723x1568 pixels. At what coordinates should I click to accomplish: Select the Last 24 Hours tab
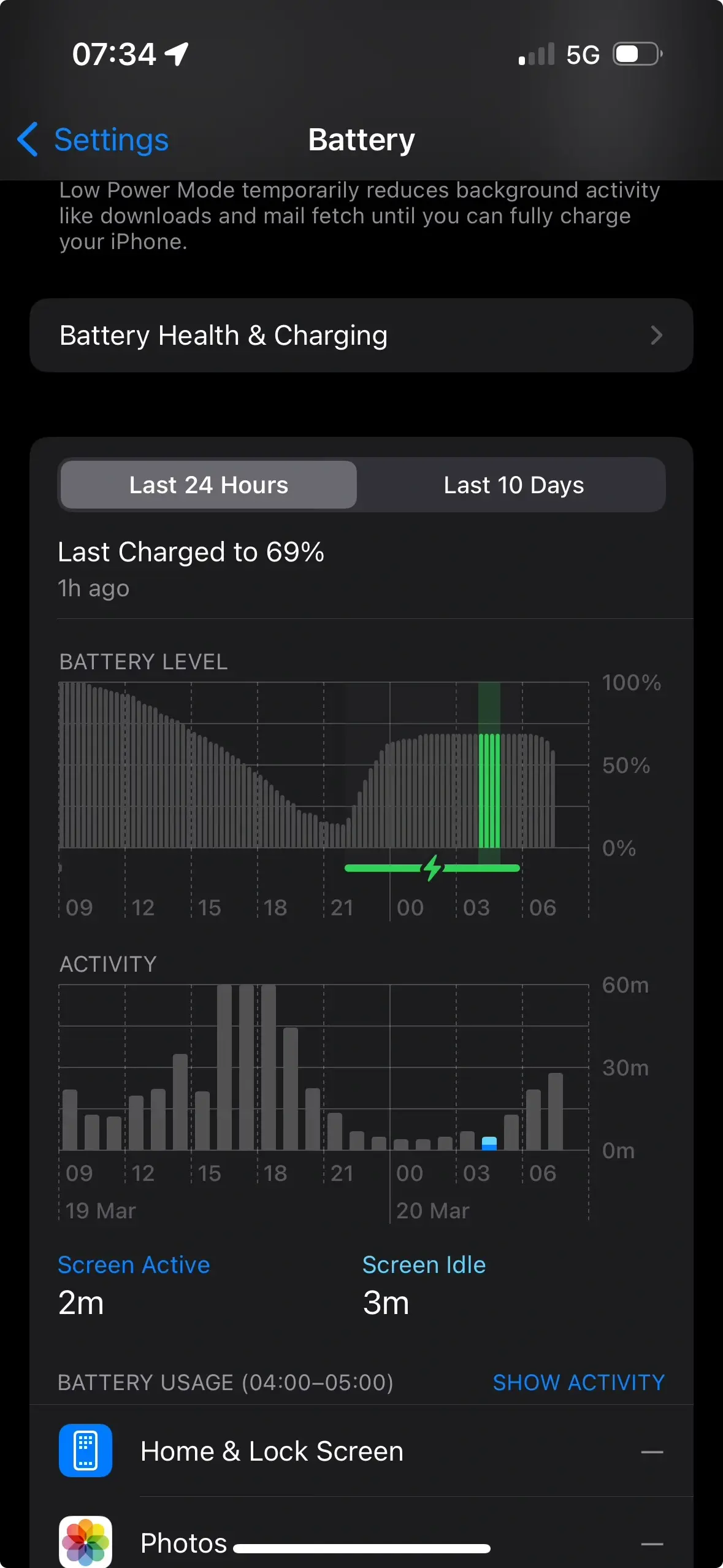(x=208, y=485)
